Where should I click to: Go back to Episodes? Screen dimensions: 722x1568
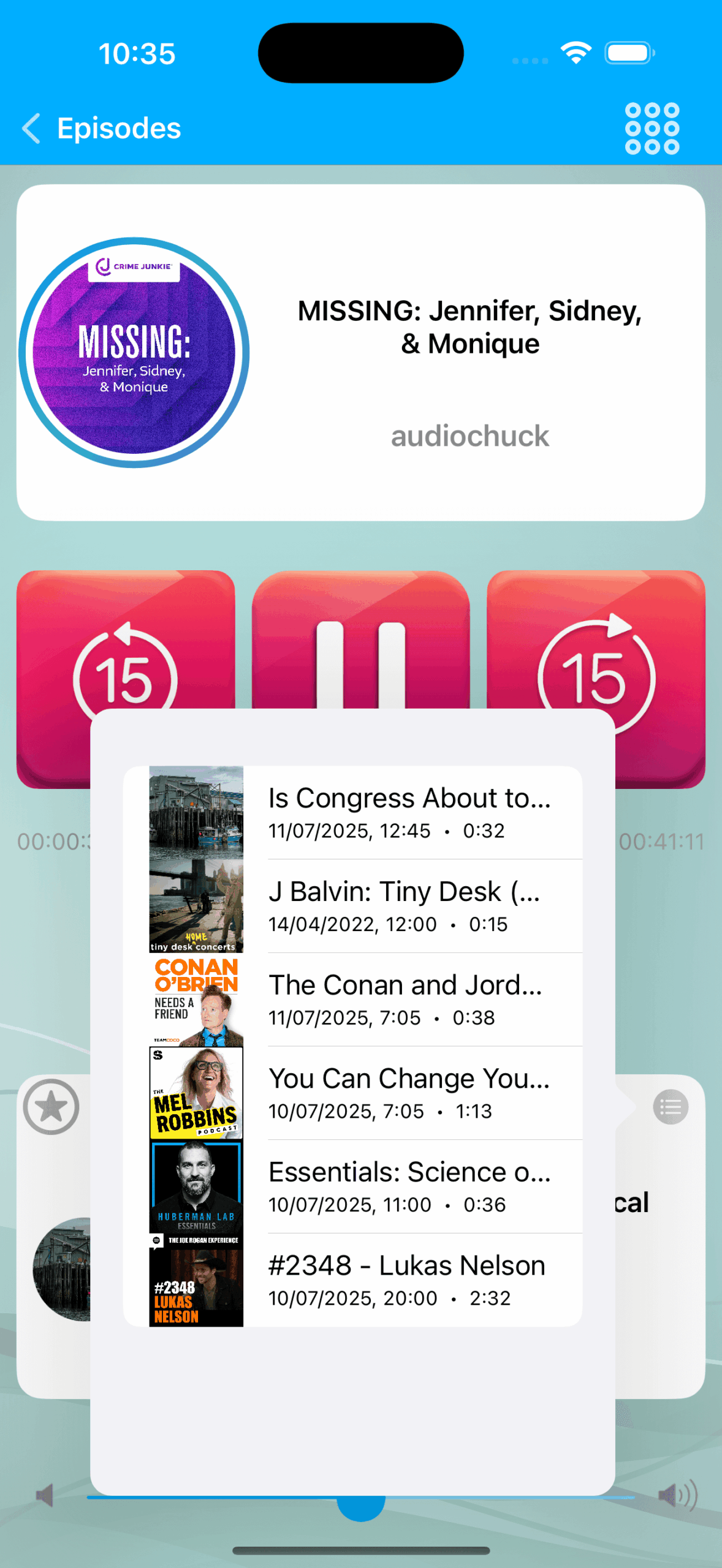(x=101, y=129)
